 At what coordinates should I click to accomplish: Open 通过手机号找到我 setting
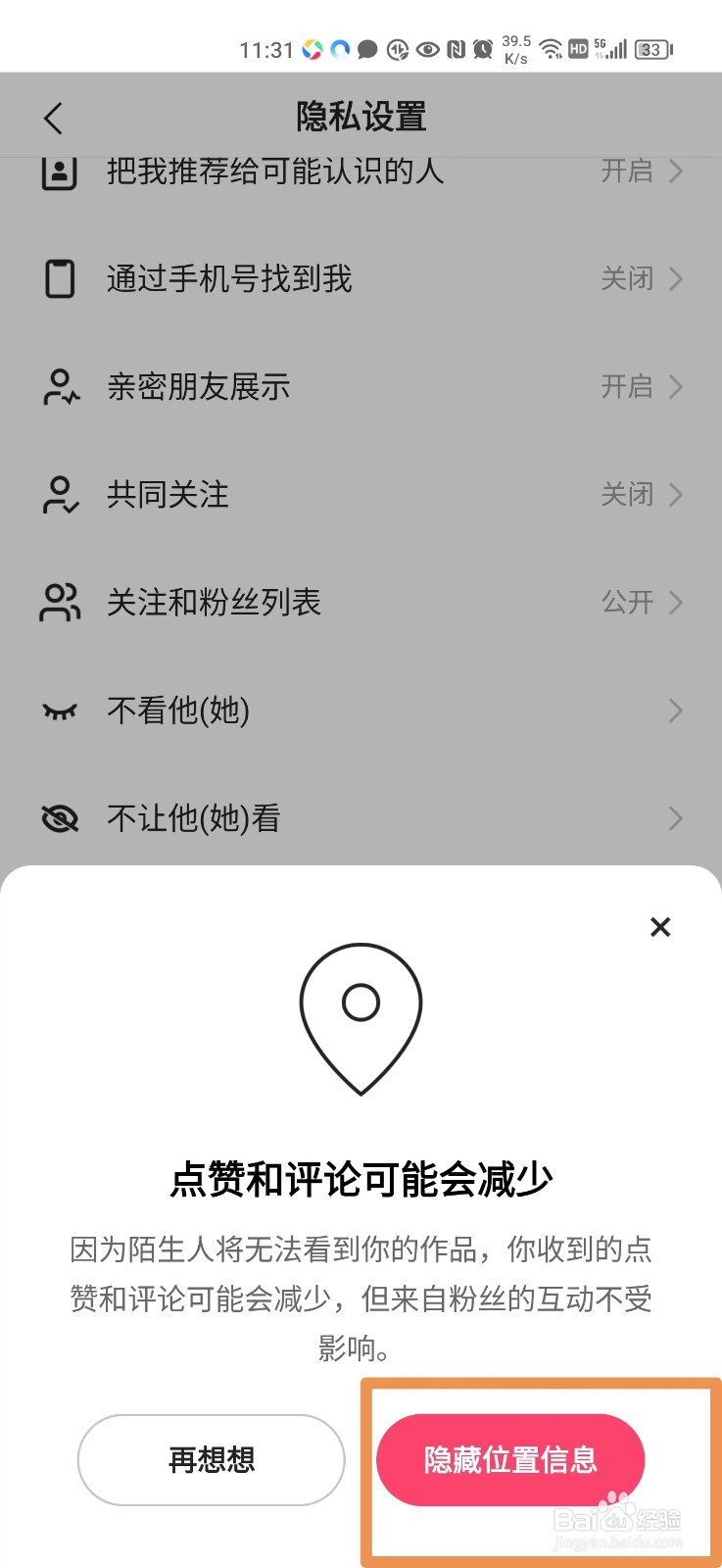coord(361,278)
